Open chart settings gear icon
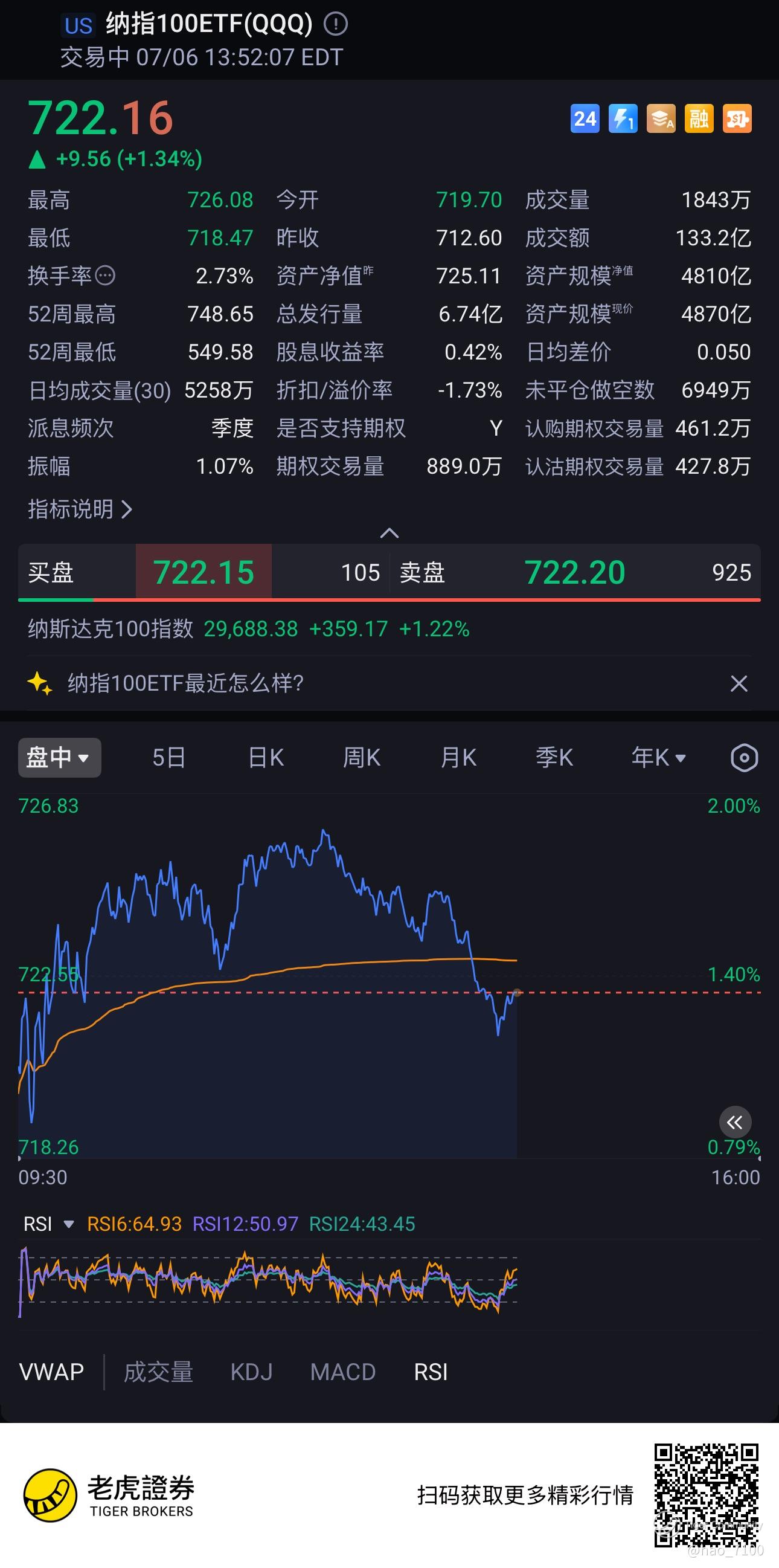This screenshot has width=779, height=1568. [745, 758]
